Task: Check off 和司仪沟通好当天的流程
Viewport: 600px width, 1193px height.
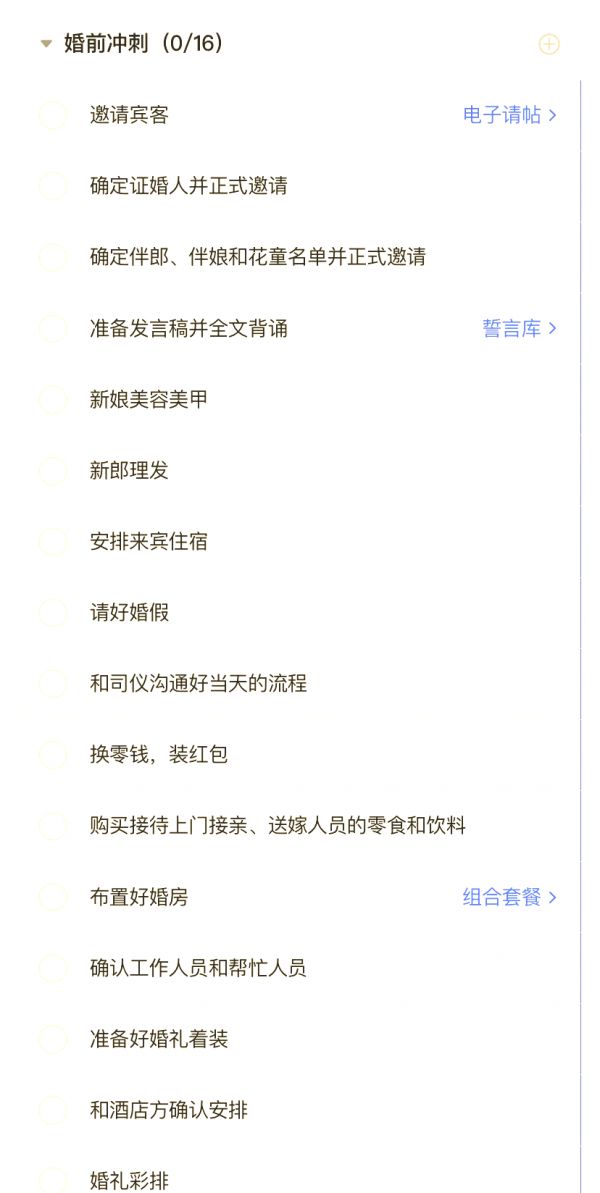Action: 53,684
